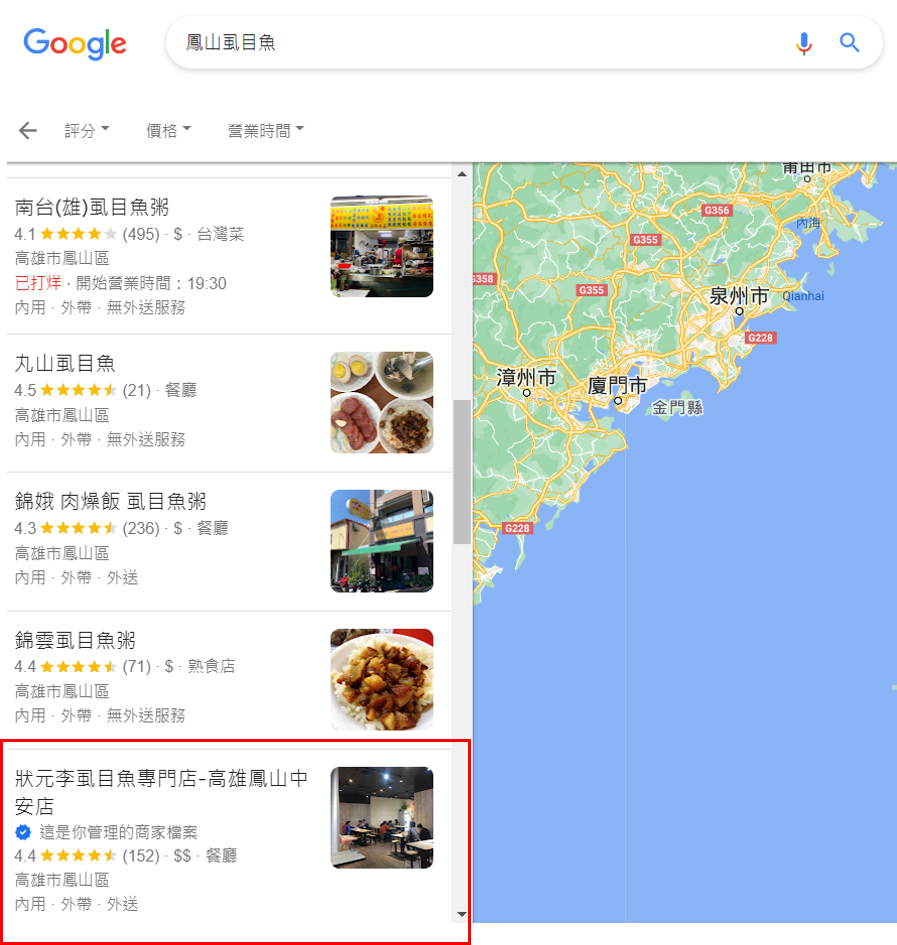Go back using the back arrow
The height and width of the screenshot is (945, 897).
pos(28,131)
